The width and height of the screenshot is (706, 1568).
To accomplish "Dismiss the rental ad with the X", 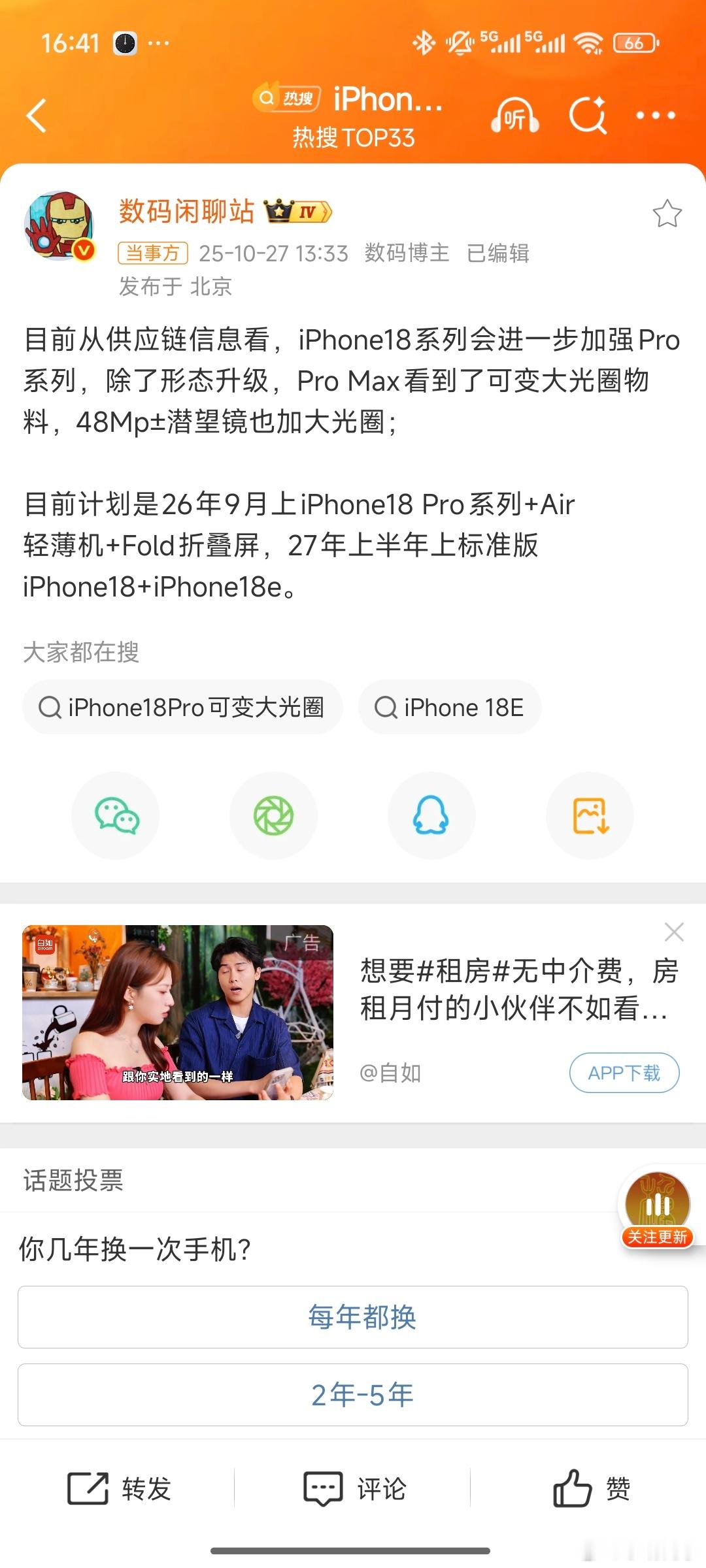I will click(674, 932).
